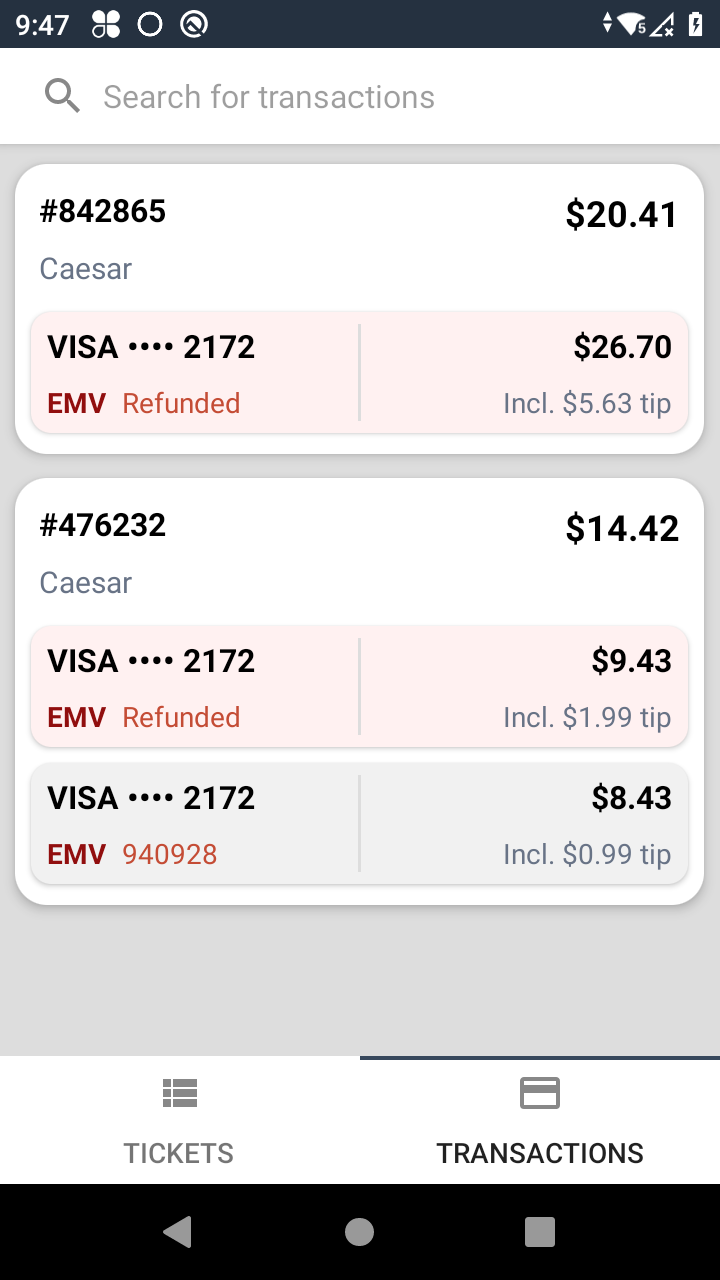Switch to the Tickets tab

(x=180, y=1121)
